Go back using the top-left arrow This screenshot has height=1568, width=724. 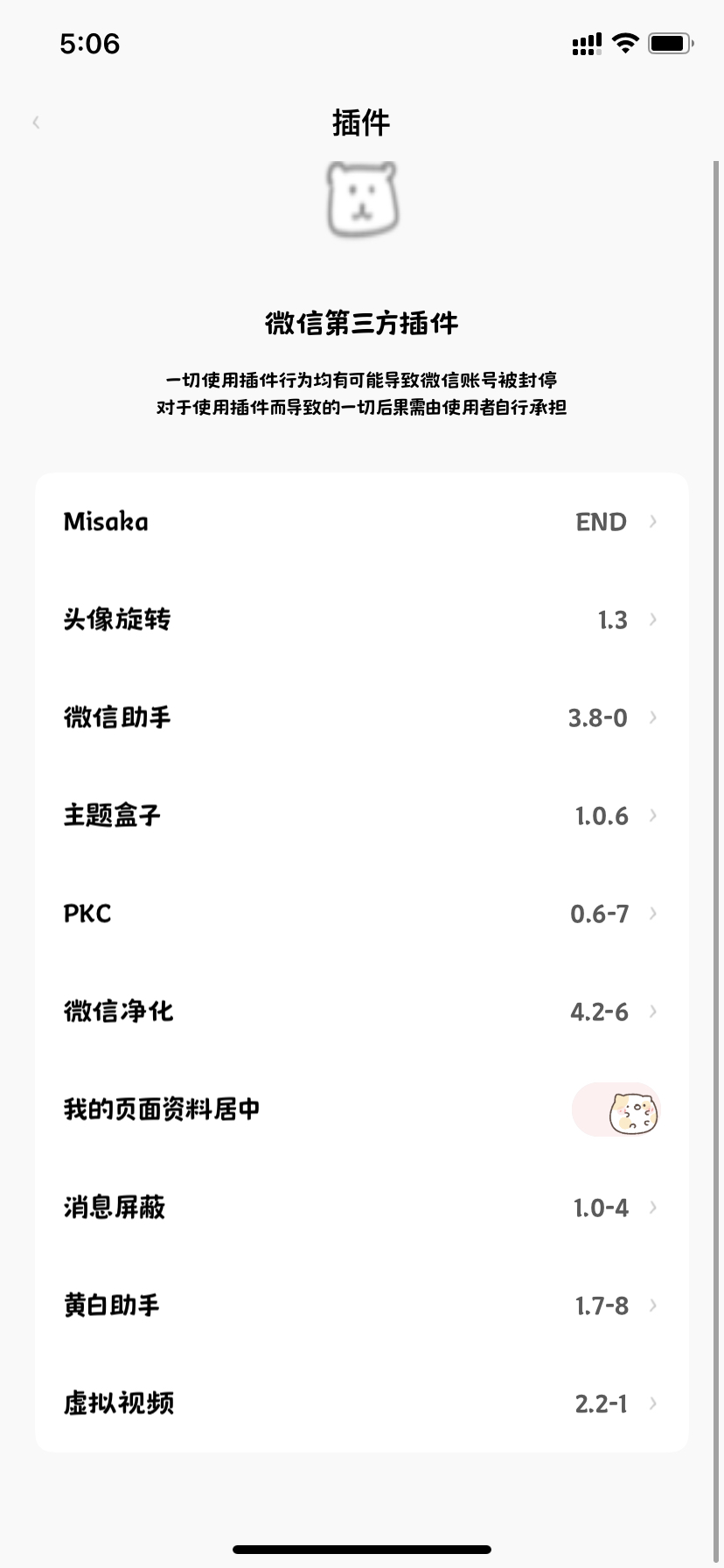36,122
